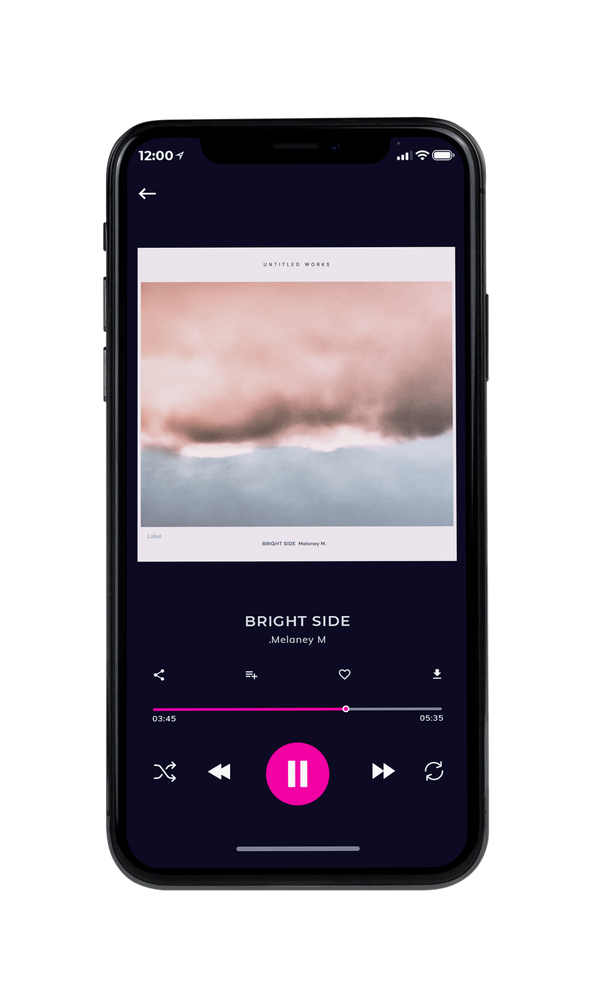Enable shuffle playback
Viewport: 600px width, 1000px height.
pos(165,772)
